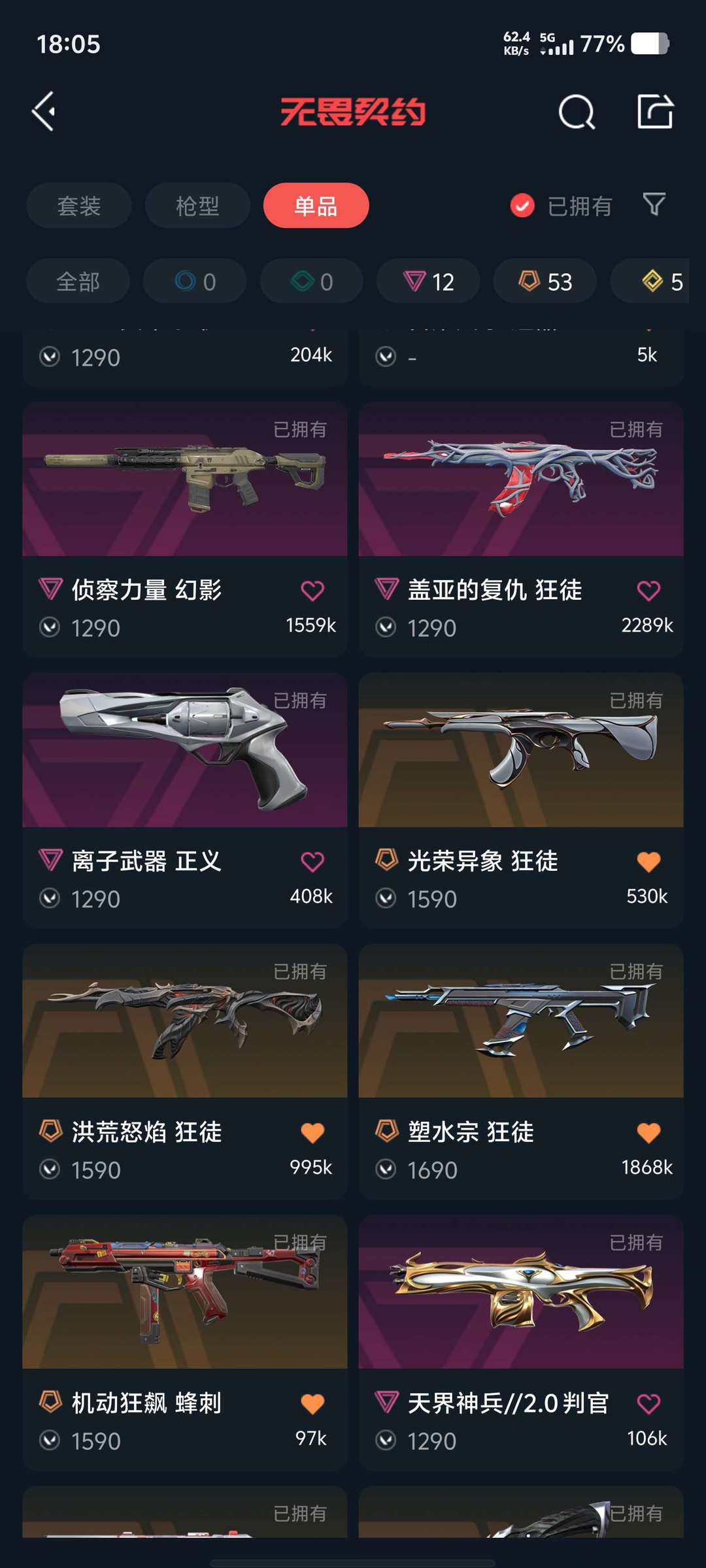Switch to the 枪型 tab
706x1568 pixels.
(197, 206)
